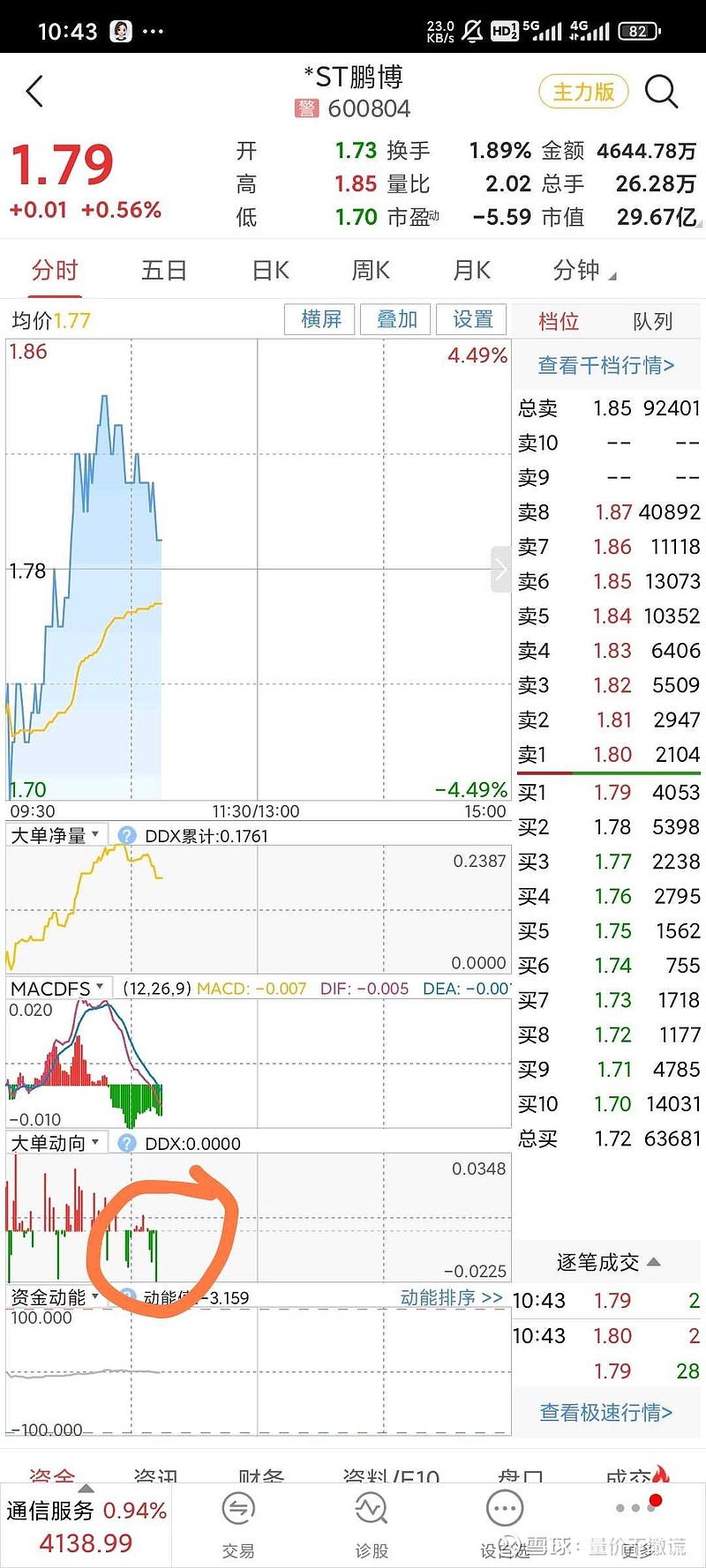
Task: Tap the back arrow at top left
Action: [34, 91]
